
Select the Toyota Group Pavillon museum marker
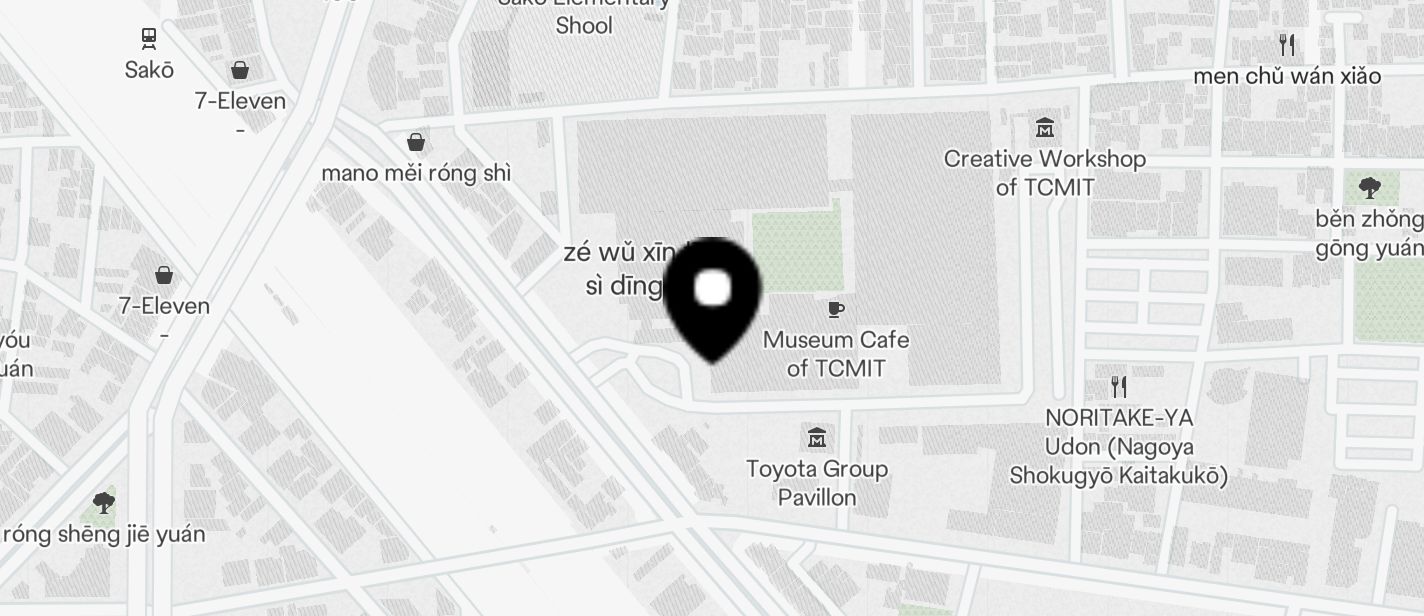click(x=817, y=438)
